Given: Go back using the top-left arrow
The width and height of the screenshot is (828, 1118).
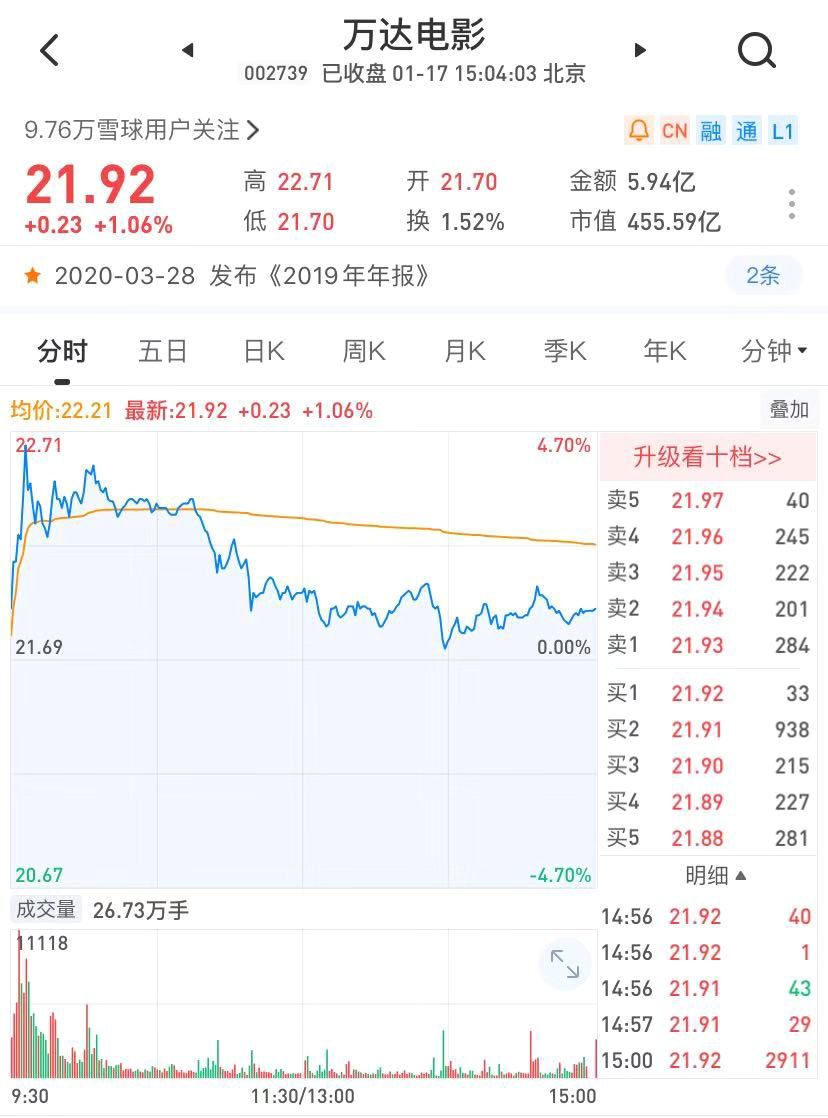Looking at the screenshot, I should [x=50, y=50].
